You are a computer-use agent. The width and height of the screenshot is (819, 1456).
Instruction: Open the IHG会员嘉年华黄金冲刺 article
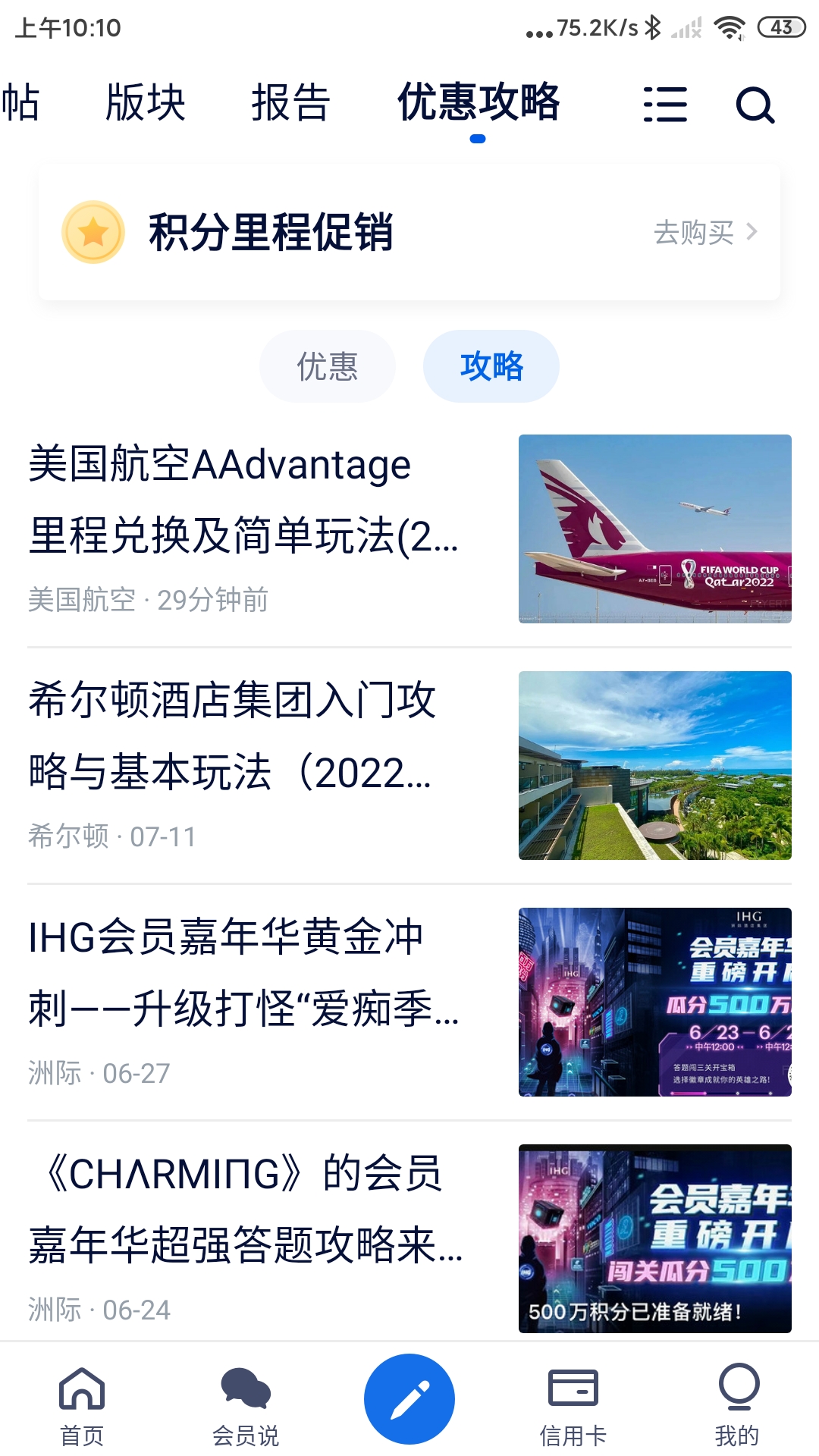coord(243,974)
